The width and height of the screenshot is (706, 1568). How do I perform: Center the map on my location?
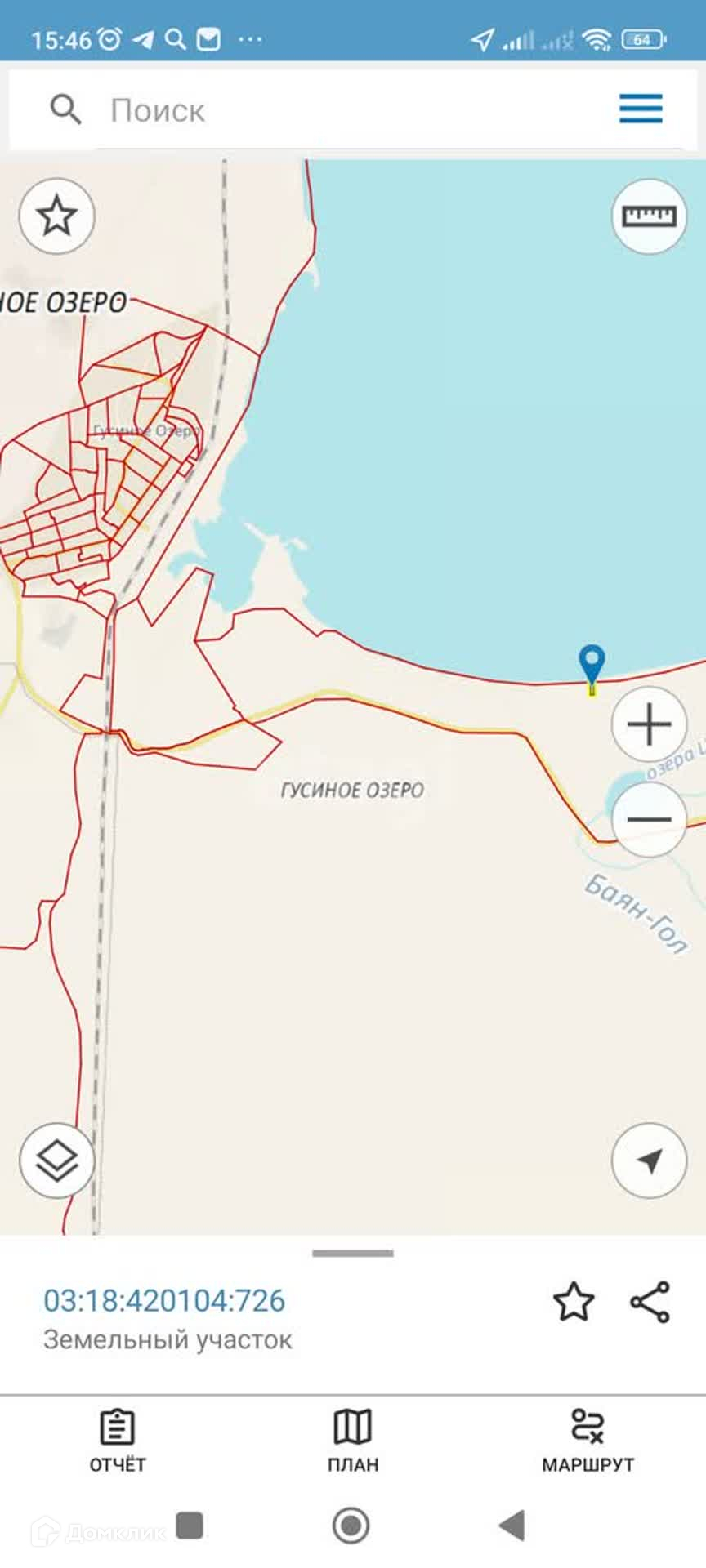click(649, 1160)
